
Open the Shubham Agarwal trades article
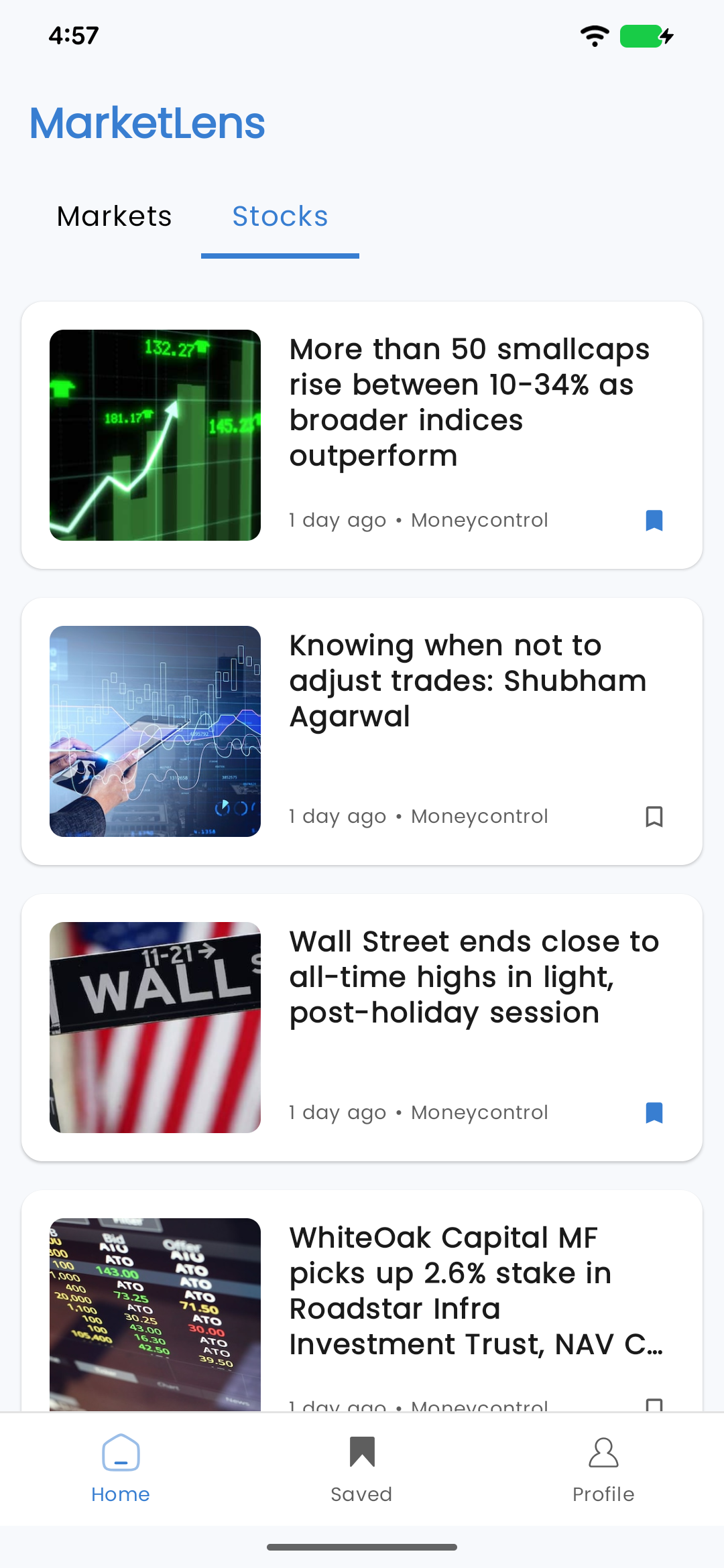(468, 681)
